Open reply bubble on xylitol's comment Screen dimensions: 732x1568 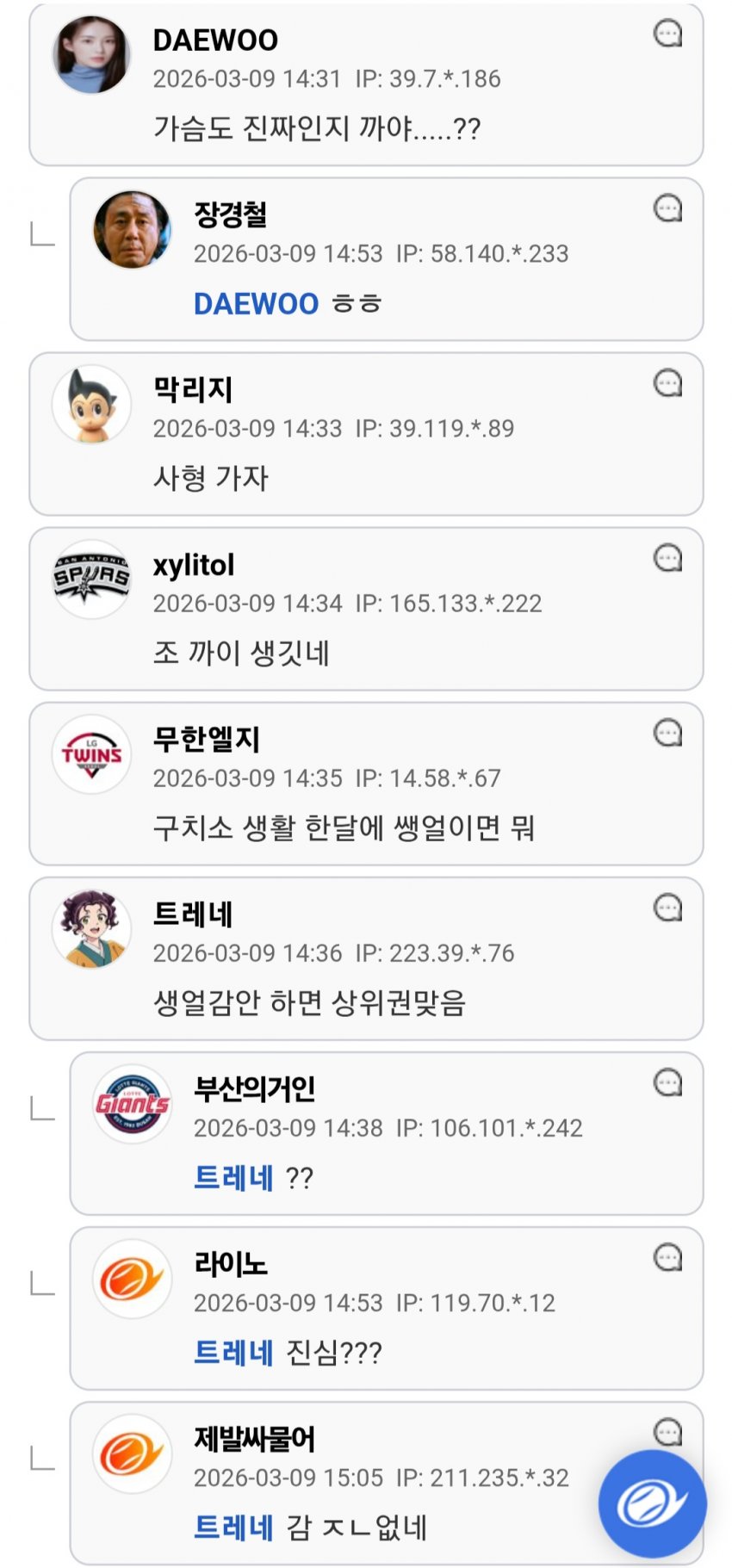pyautogui.click(x=667, y=558)
